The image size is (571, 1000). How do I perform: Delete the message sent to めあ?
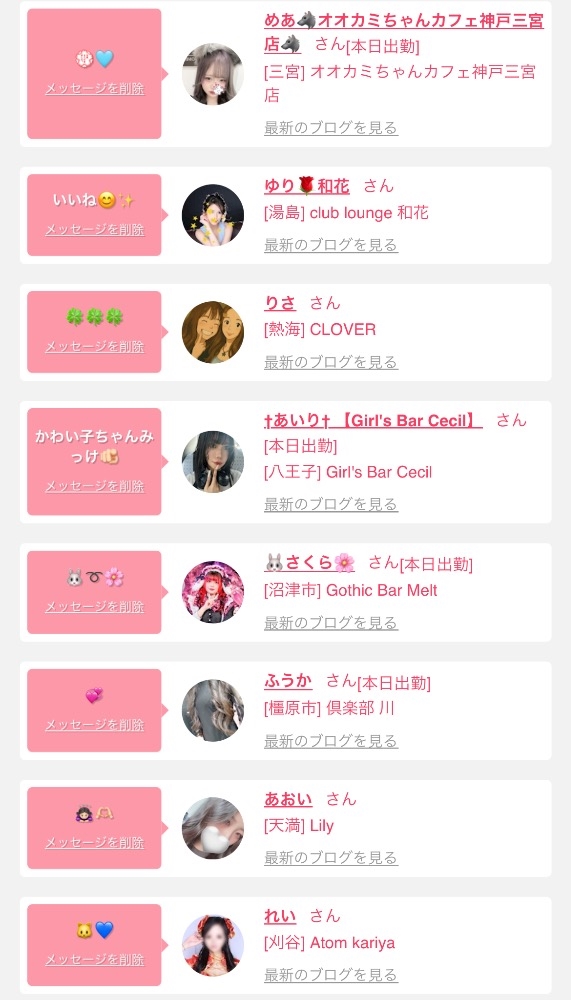click(x=94, y=89)
